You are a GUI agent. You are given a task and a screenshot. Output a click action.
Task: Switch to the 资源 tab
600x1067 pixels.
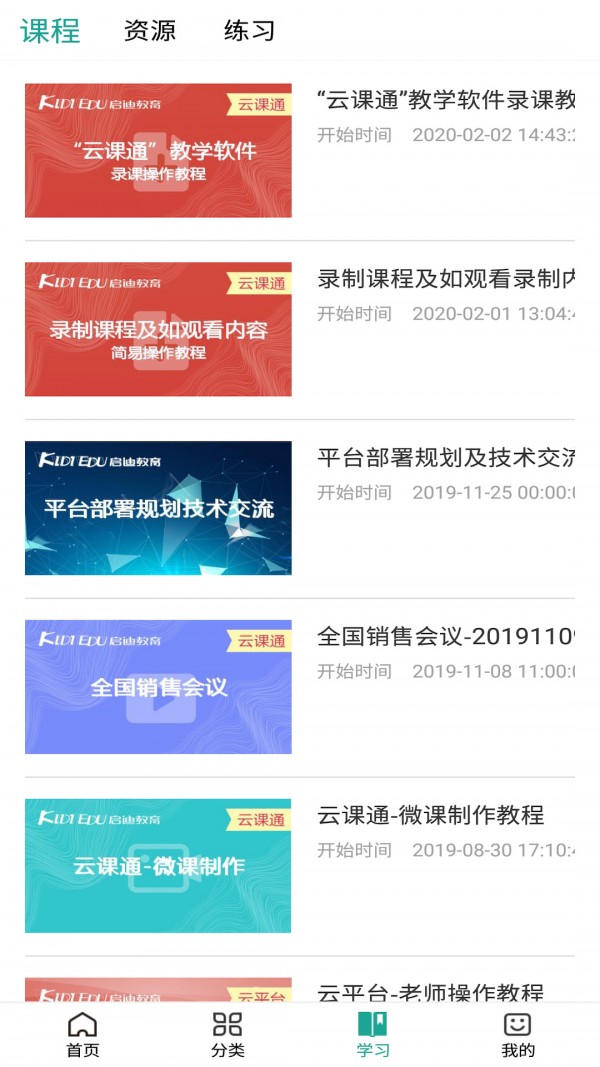pyautogui.click(x=150, y=31)
